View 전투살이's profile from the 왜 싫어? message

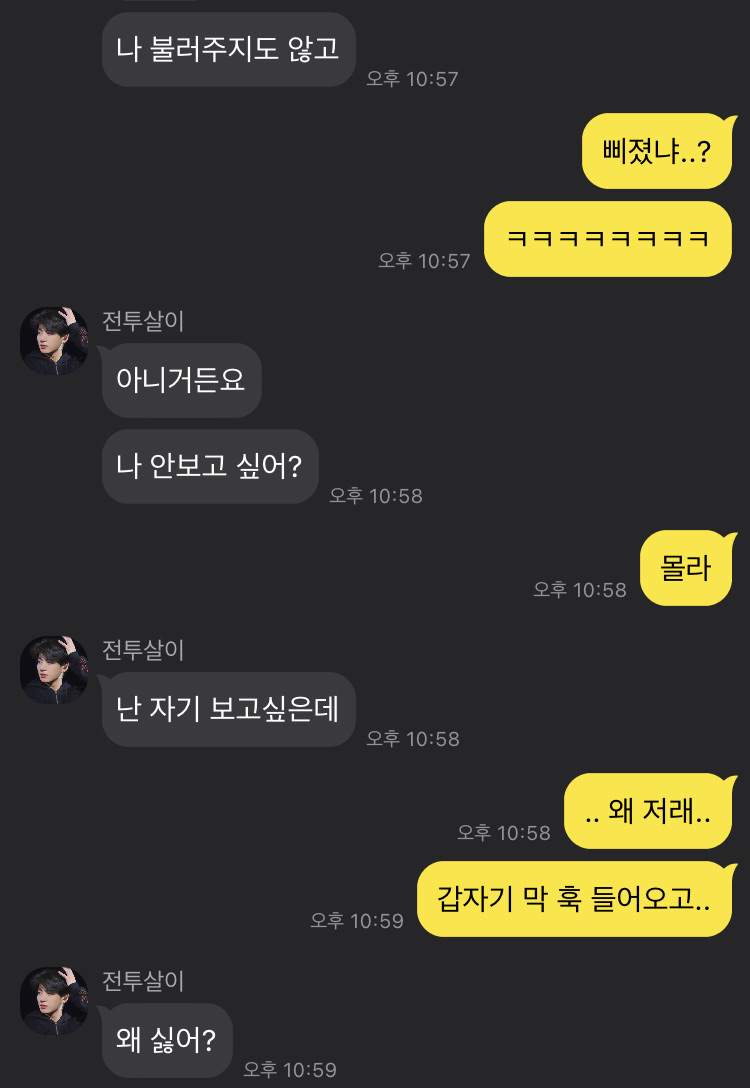pyautogui.click(x=54, y=1000)
